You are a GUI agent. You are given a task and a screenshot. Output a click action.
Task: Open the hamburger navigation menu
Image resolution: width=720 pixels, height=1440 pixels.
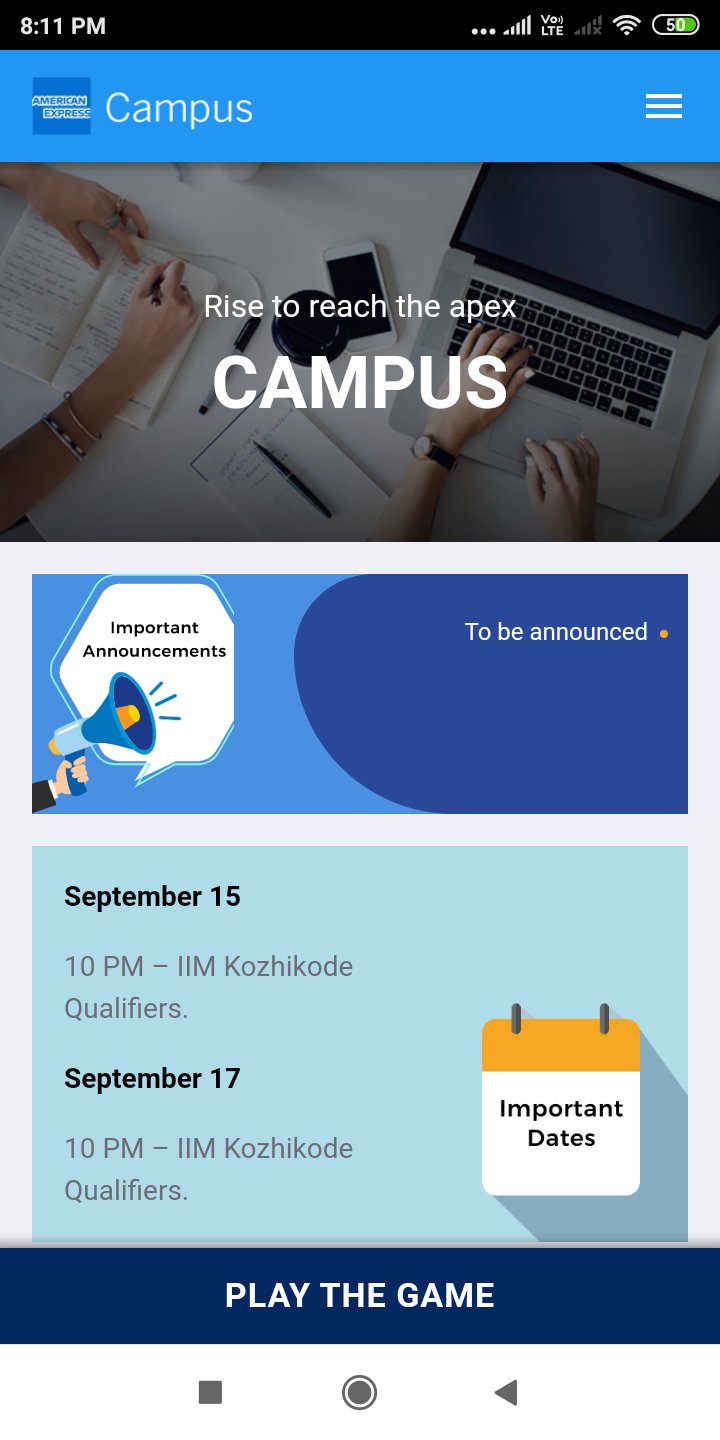[x=663, y=106]
